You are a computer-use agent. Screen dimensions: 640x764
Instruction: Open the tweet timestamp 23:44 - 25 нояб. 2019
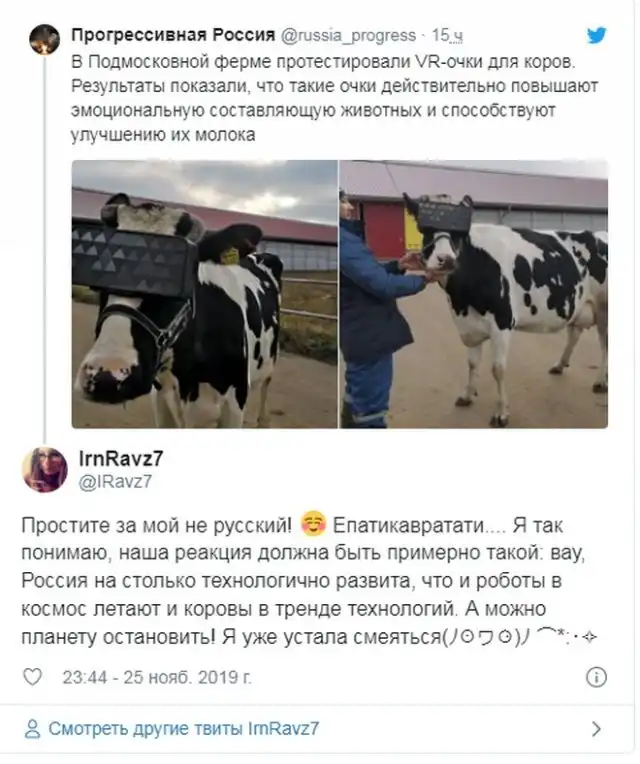[155, 677]
